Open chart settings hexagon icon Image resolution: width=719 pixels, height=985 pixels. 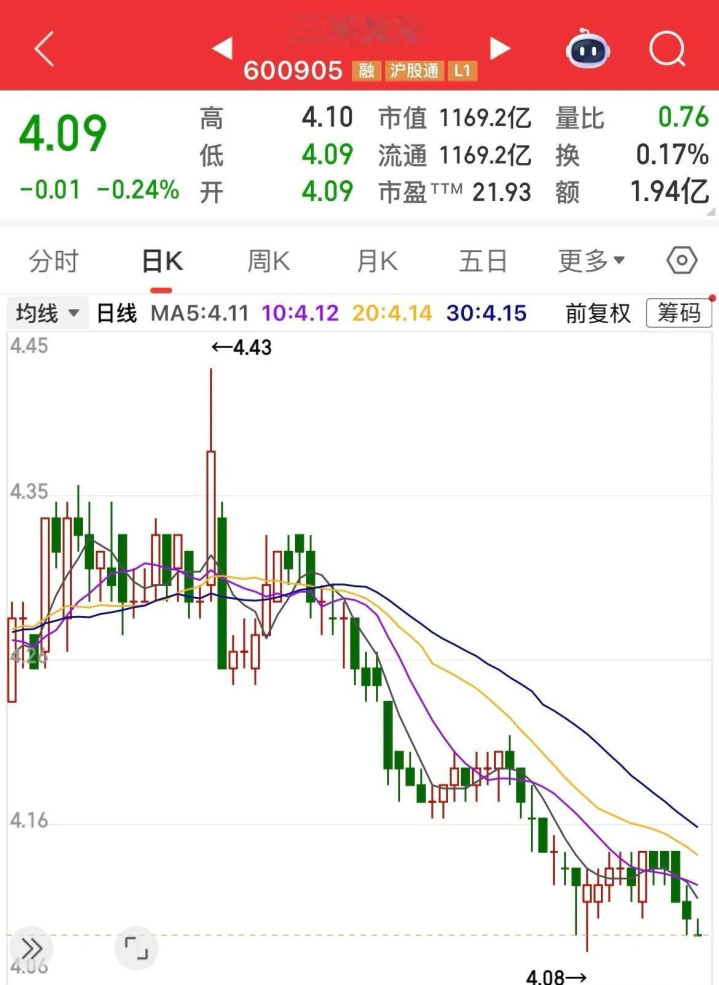click(x=681, y=262)
